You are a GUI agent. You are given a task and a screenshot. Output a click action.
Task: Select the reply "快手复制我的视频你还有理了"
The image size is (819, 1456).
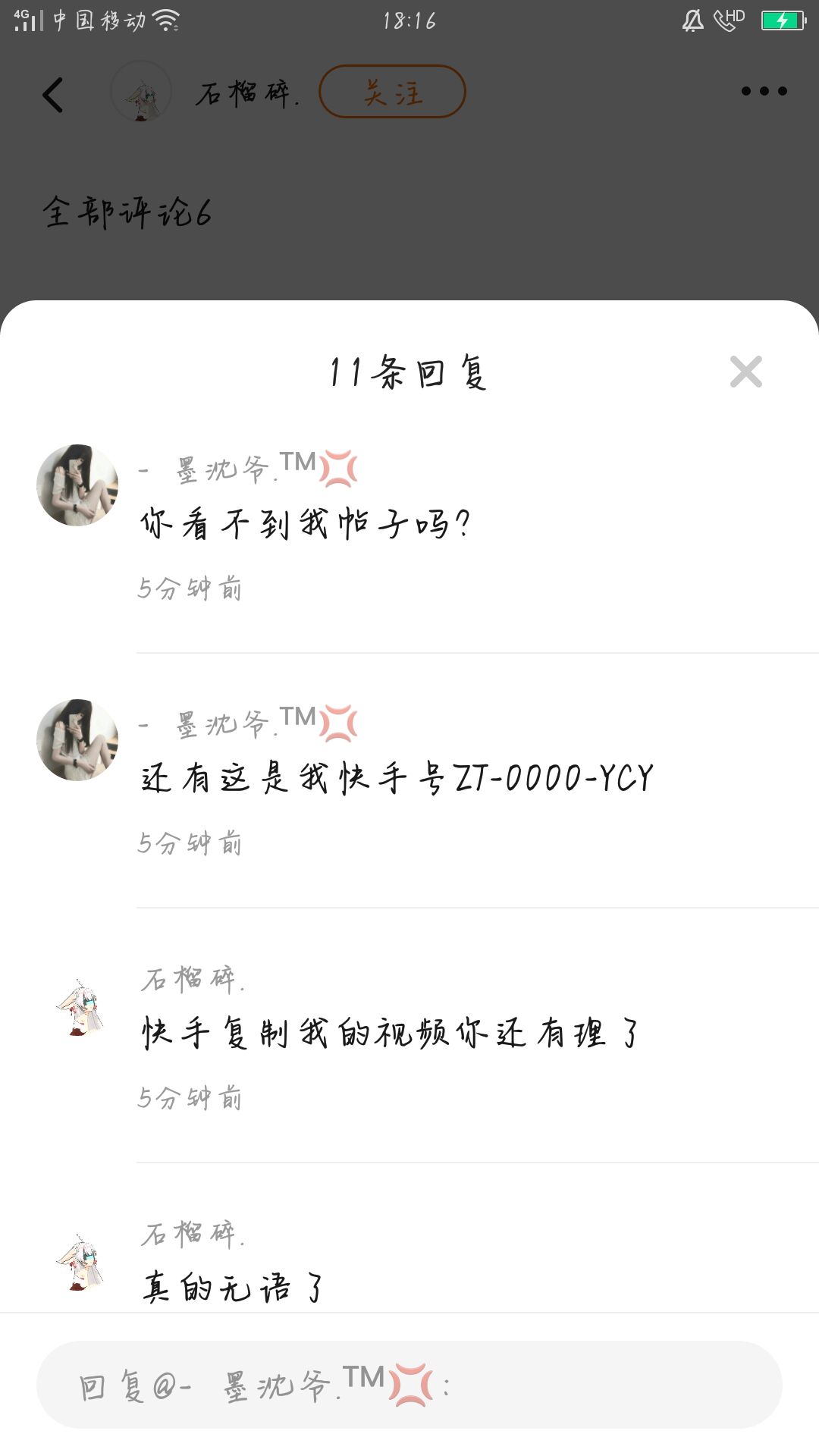(391, 1033)
